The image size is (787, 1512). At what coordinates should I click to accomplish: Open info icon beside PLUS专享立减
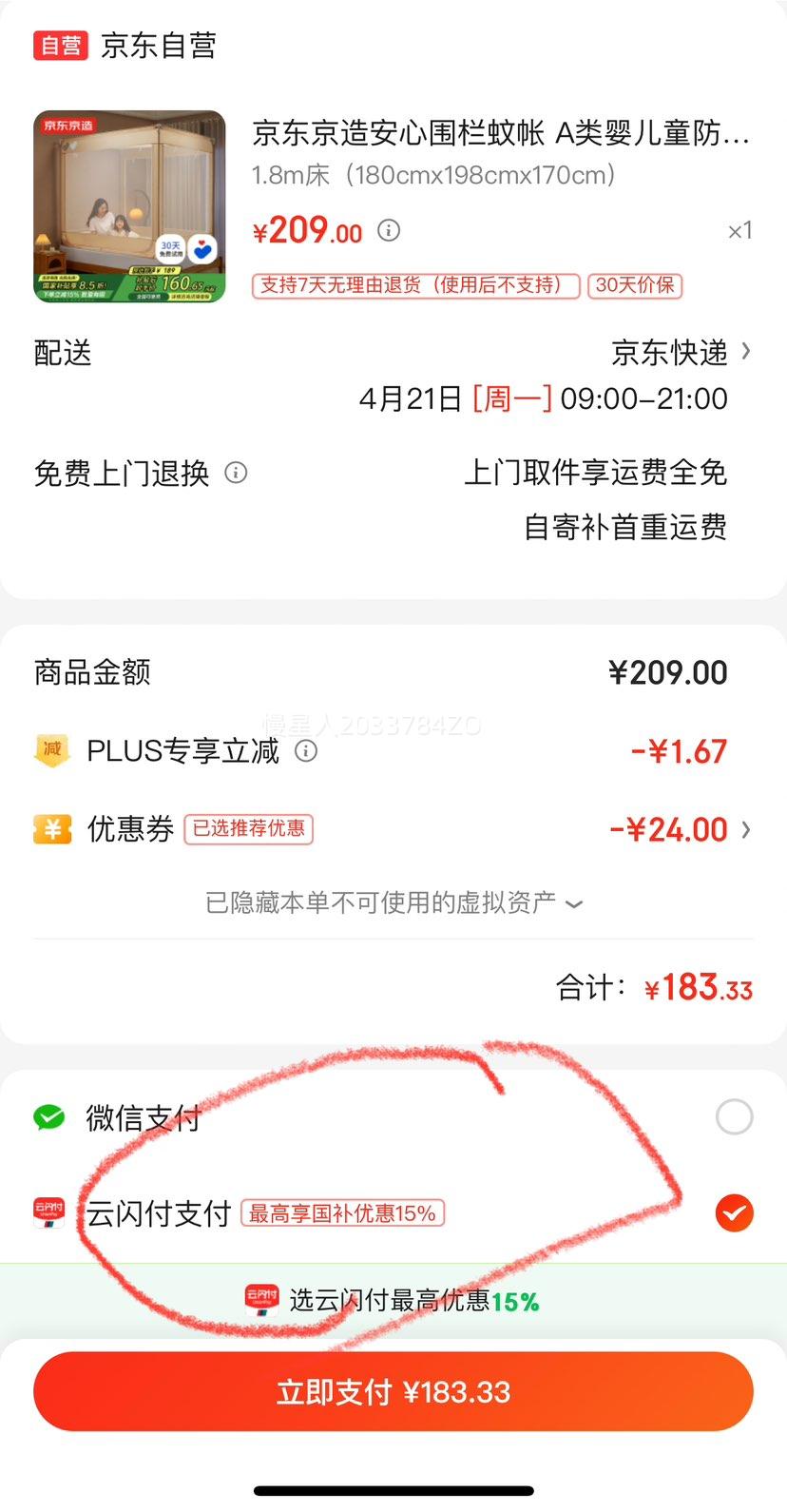pos(304,750)
